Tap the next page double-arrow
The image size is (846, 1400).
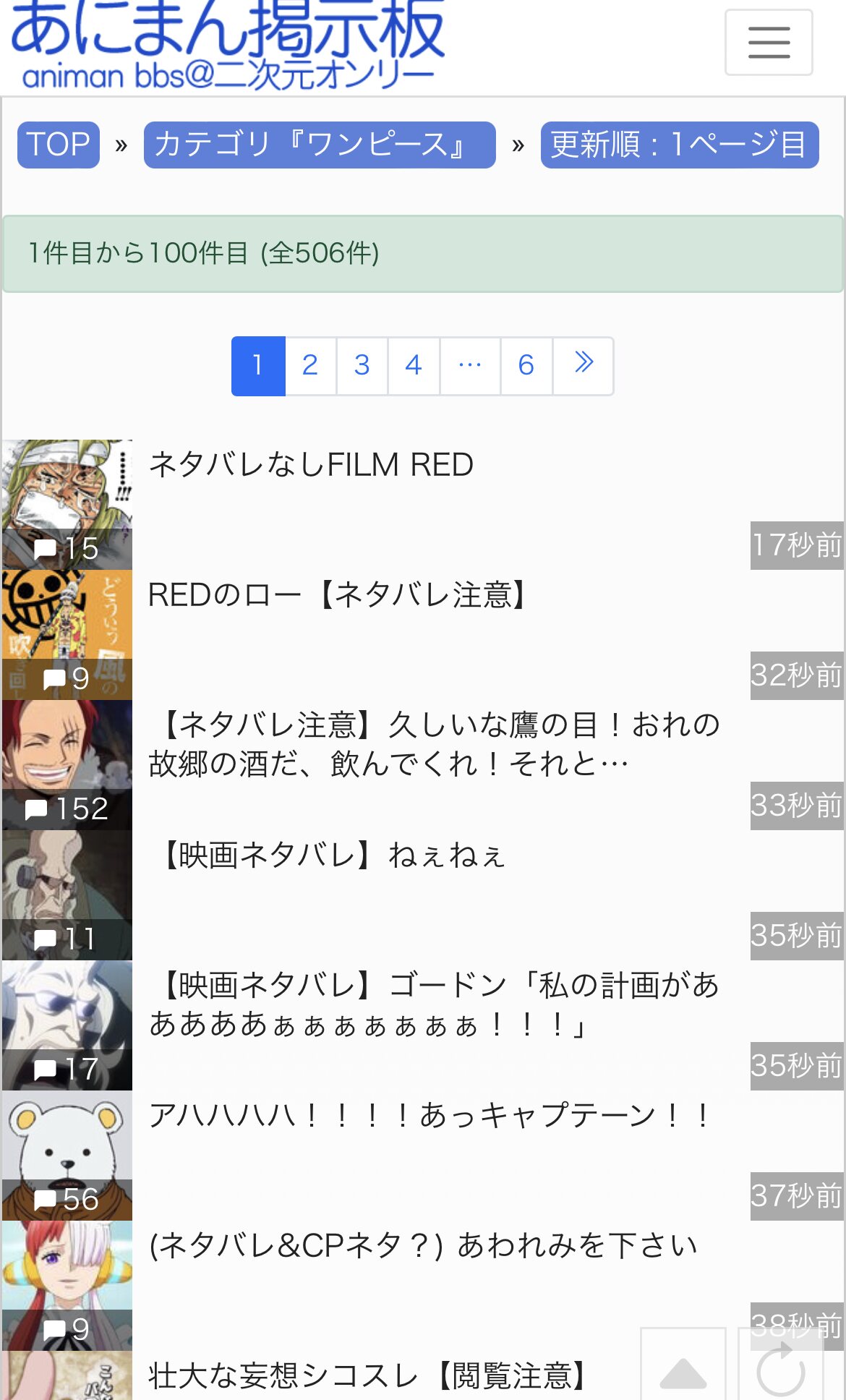tap(584, 366)
